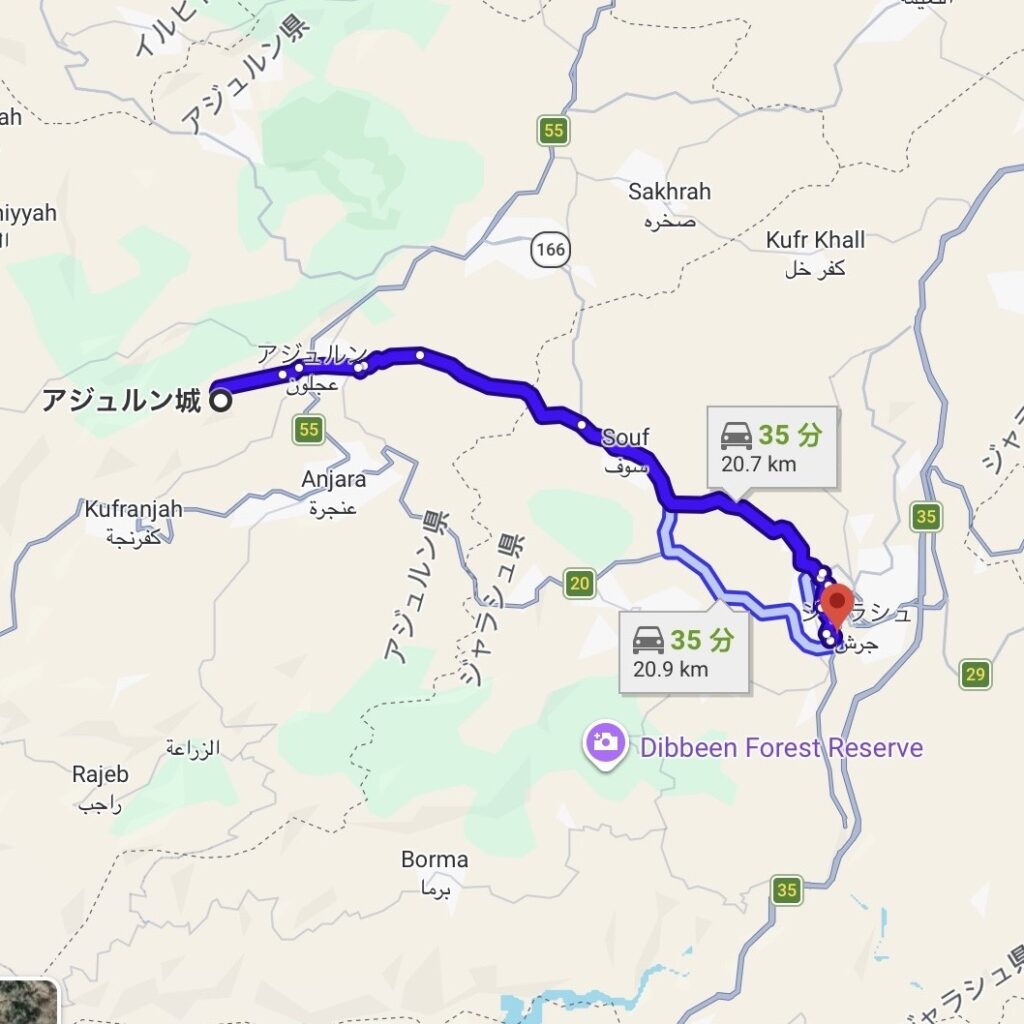
Task: Select the alternate 20.9 km route callout
Action: 684,651
